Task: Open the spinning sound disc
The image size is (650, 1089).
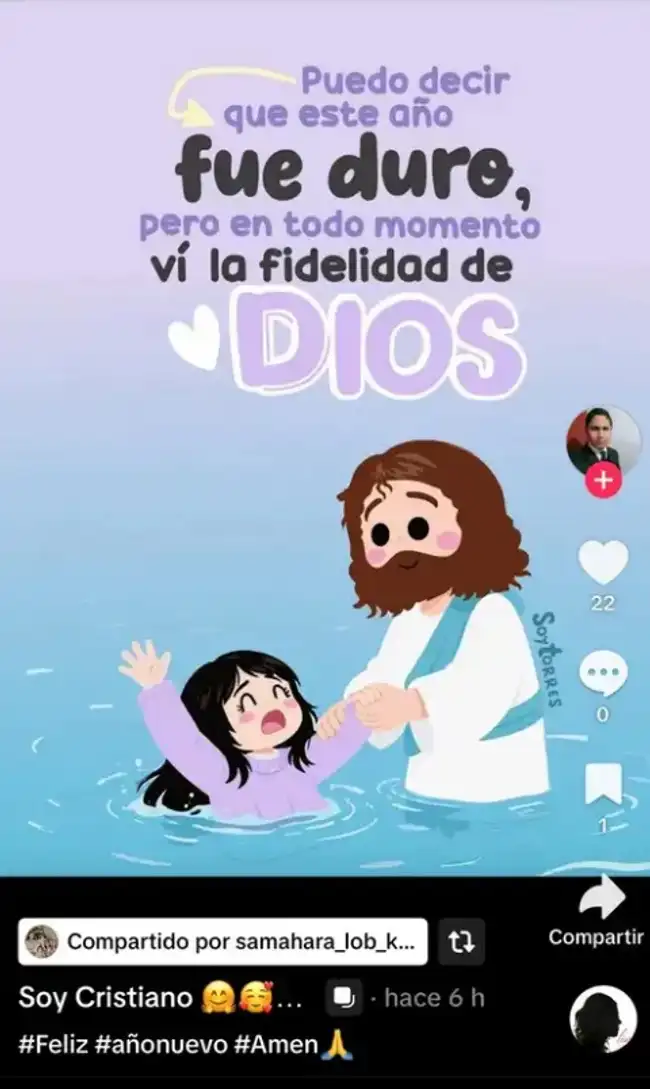Action: [603, 1019]
